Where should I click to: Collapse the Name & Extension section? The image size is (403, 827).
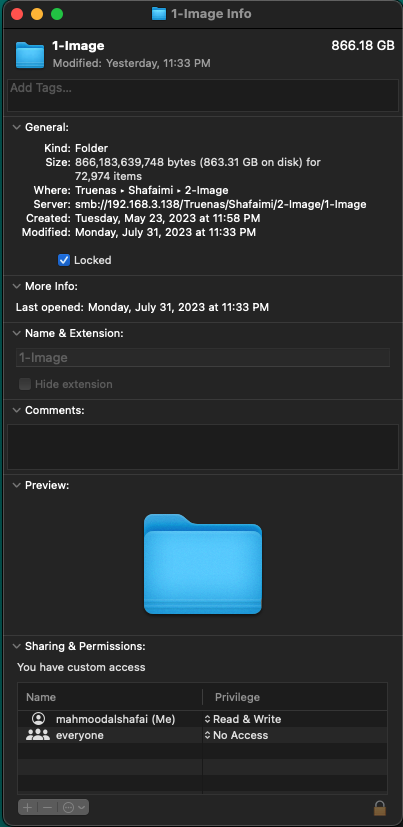[x=17, y=334]
